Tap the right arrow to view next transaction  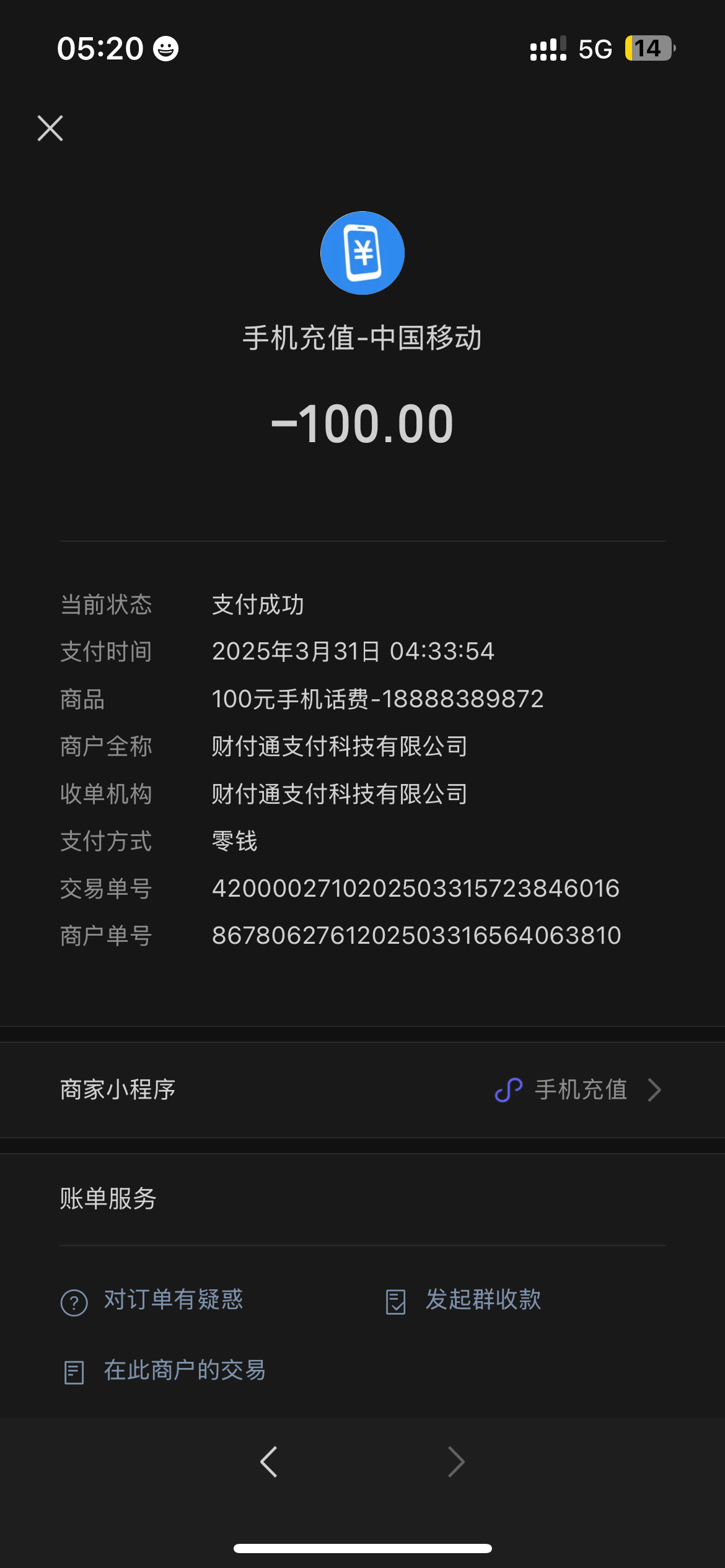(x=456, y=1462)
